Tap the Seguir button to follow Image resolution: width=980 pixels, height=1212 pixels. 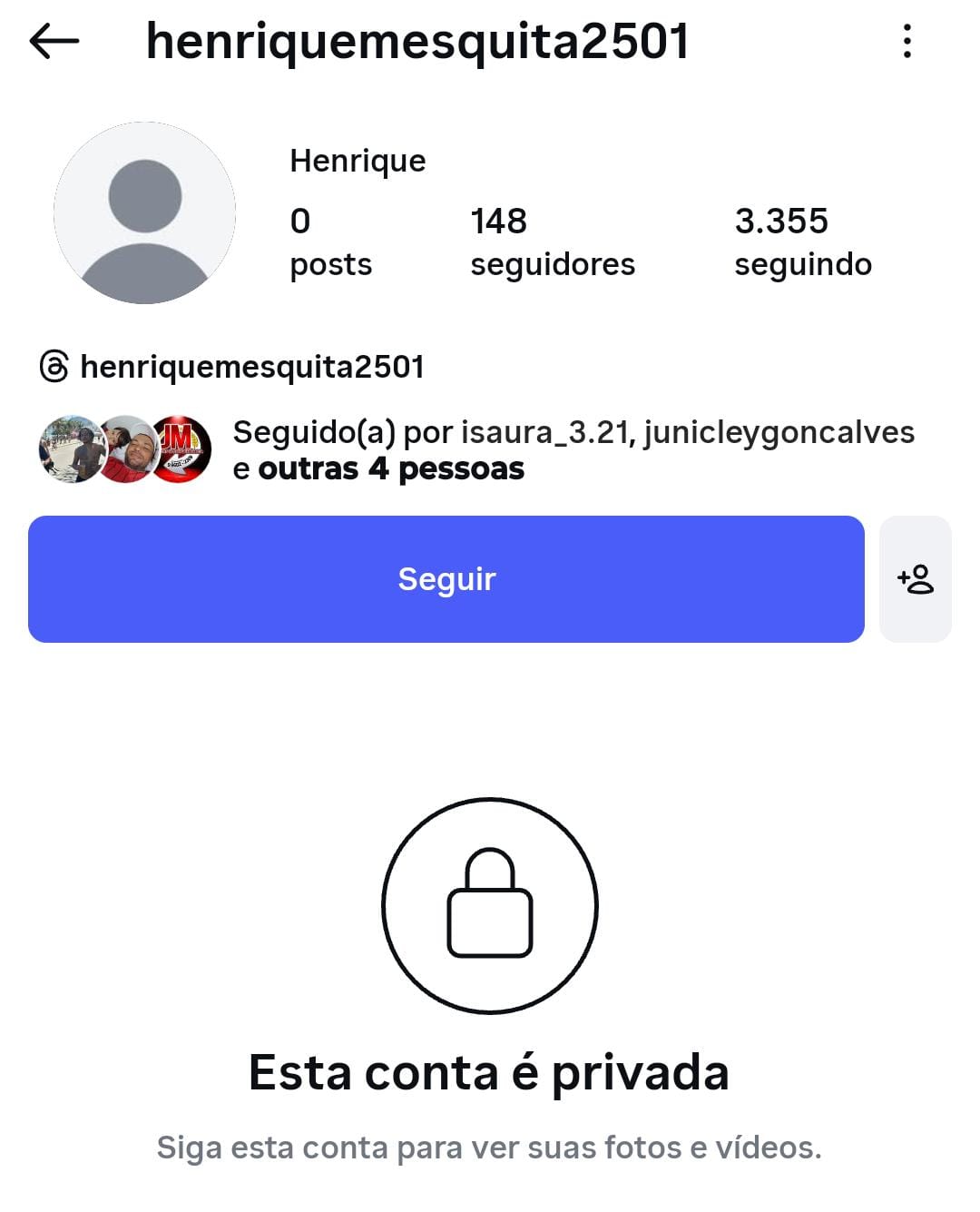[x=446, y=579]
